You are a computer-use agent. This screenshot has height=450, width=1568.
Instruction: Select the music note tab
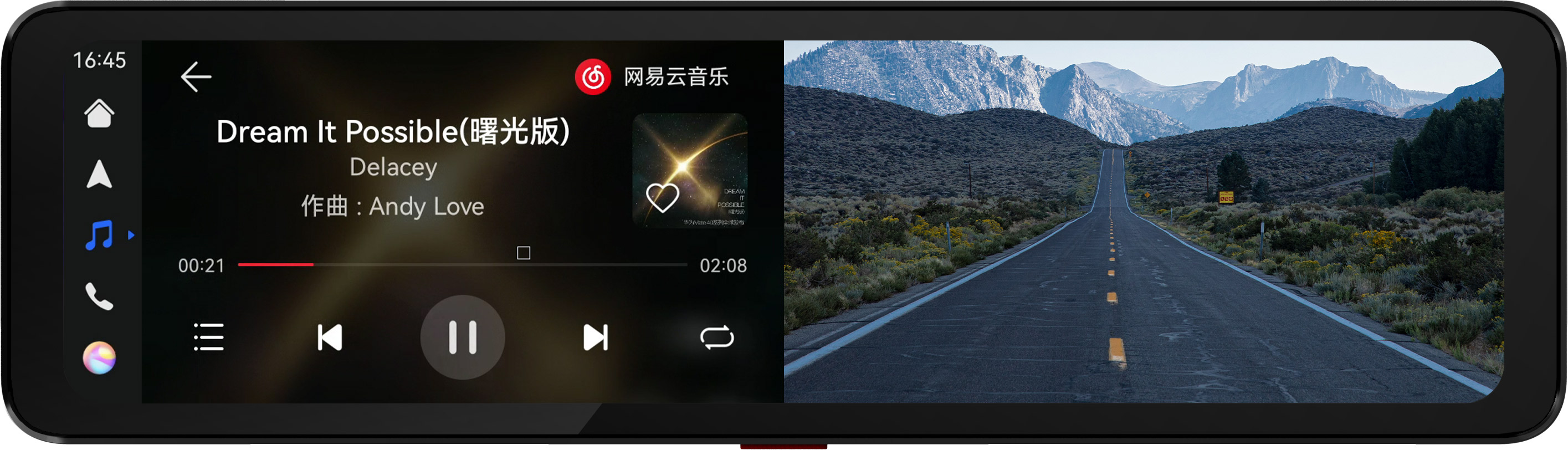pos(99,236)
